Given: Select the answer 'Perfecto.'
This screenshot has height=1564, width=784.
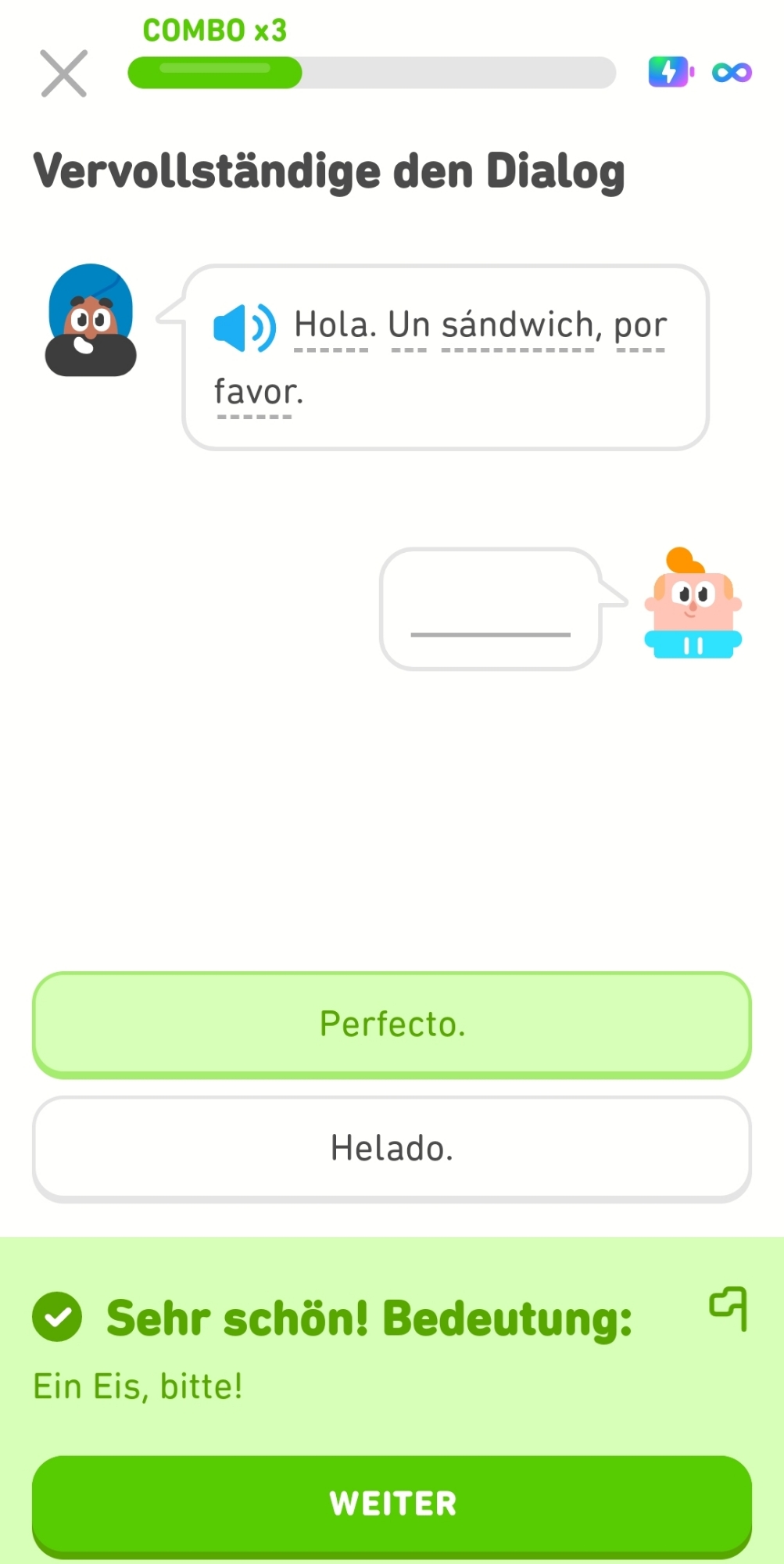Looking at the screenshot, I should [x=392, y=1024].
